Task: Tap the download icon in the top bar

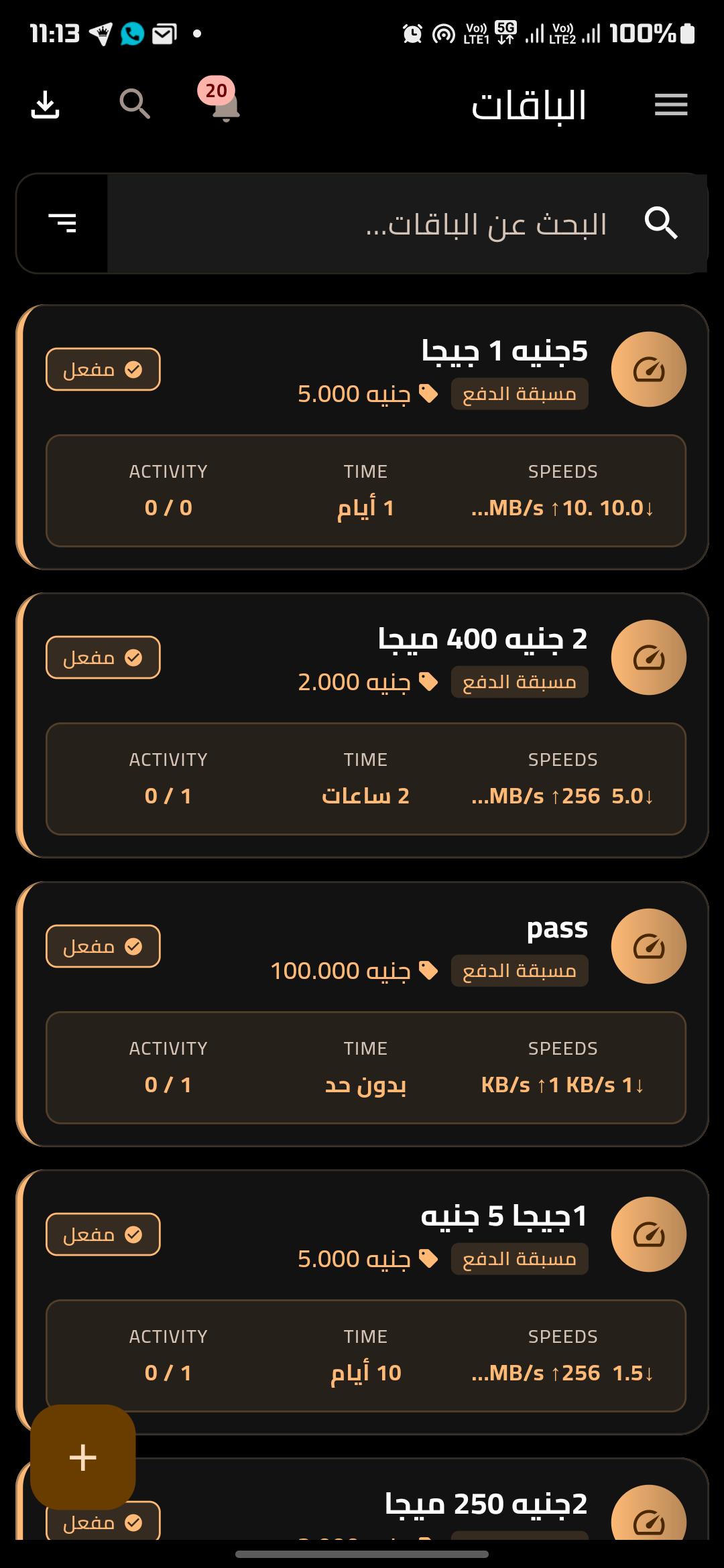Action: pyautogui.click(x=46, y=105)
